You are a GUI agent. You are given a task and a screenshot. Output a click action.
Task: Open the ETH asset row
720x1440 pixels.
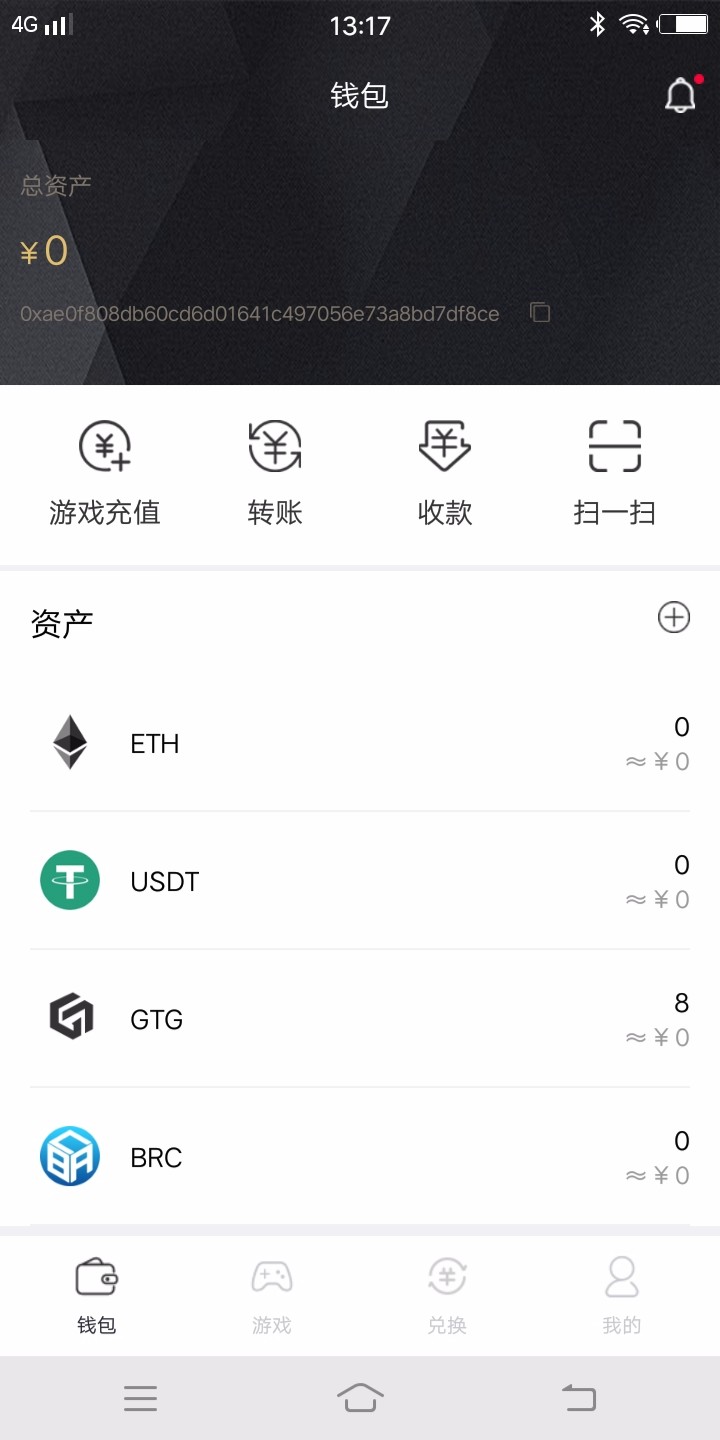click(360, 743)
